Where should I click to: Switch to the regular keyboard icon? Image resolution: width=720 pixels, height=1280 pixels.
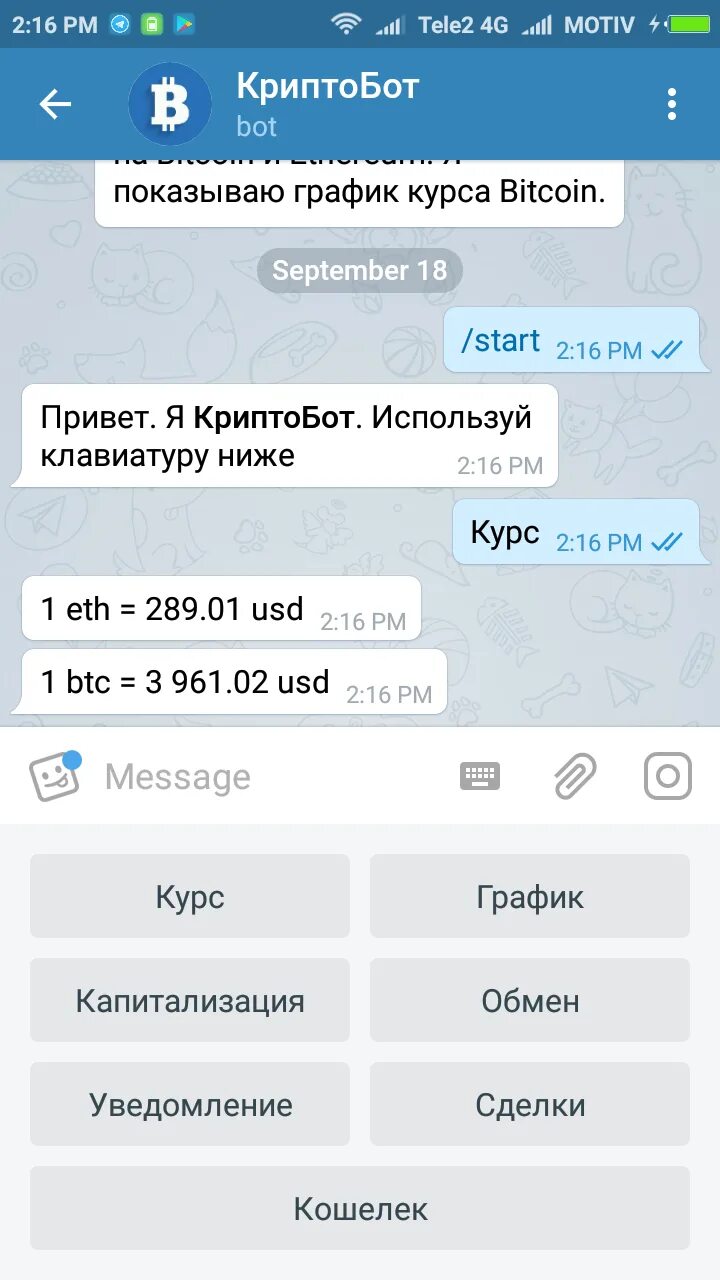tap(480, 776)
